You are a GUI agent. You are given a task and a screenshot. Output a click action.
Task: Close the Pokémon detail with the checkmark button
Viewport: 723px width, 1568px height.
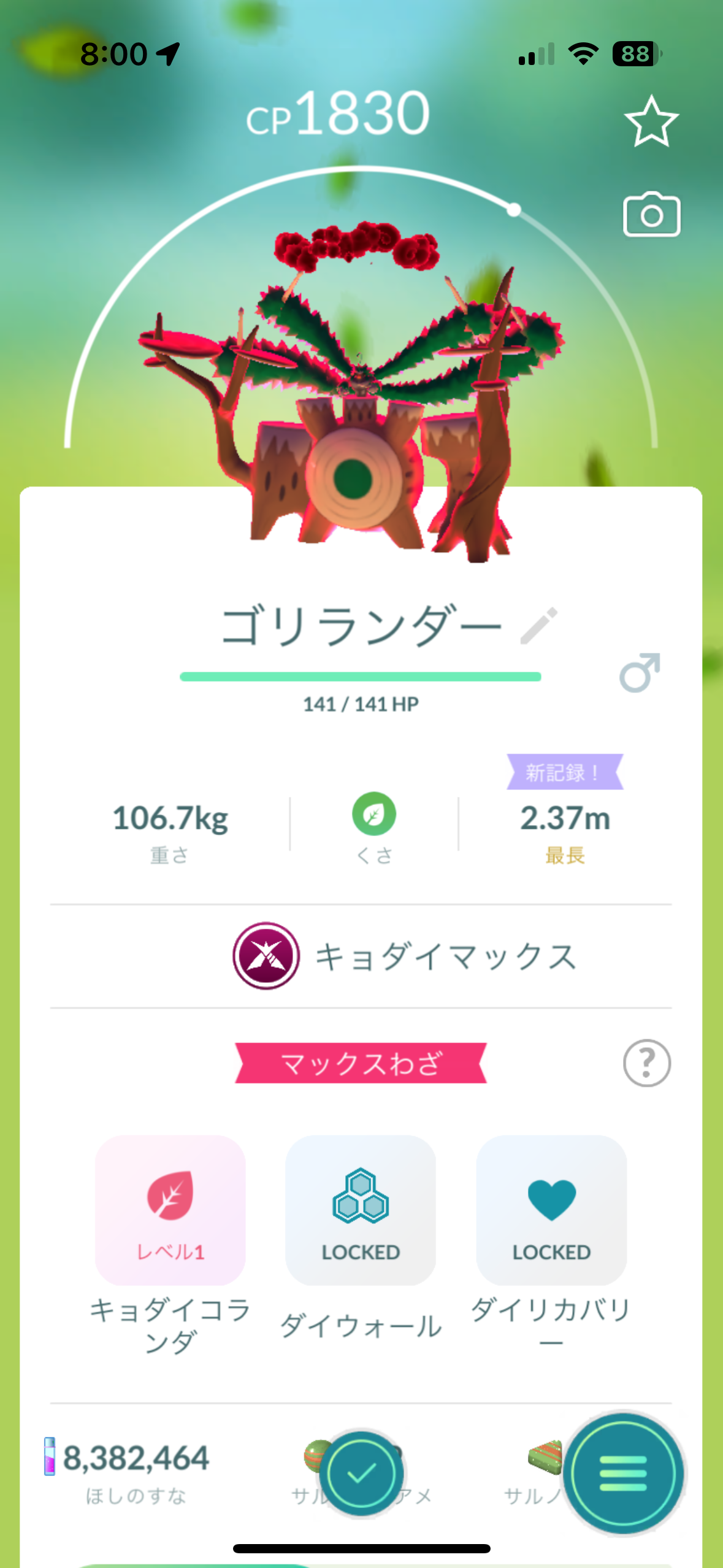[x=361, y=1473]
